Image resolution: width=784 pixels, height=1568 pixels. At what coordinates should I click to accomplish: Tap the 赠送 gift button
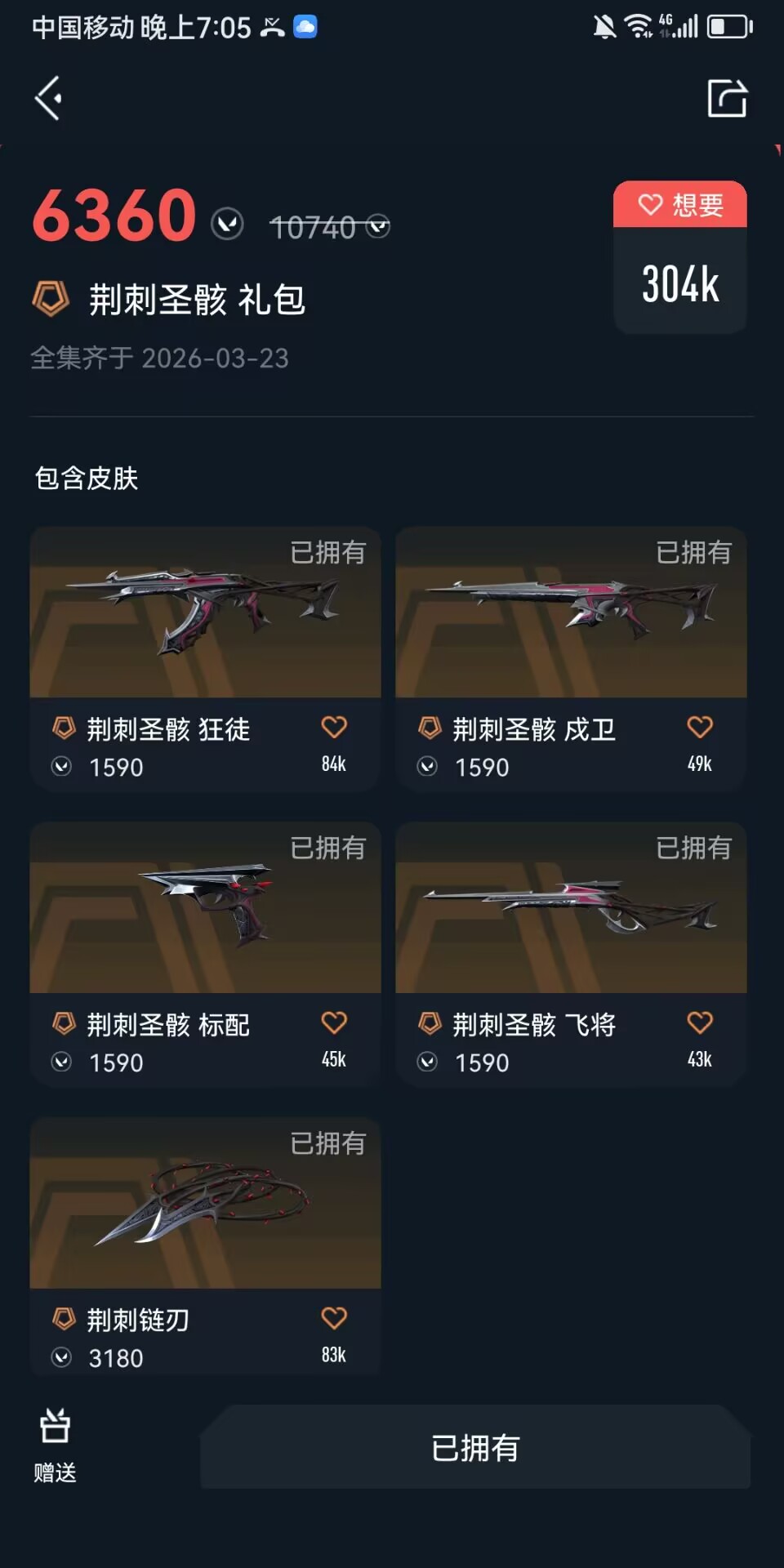(x=56, y=1445)
